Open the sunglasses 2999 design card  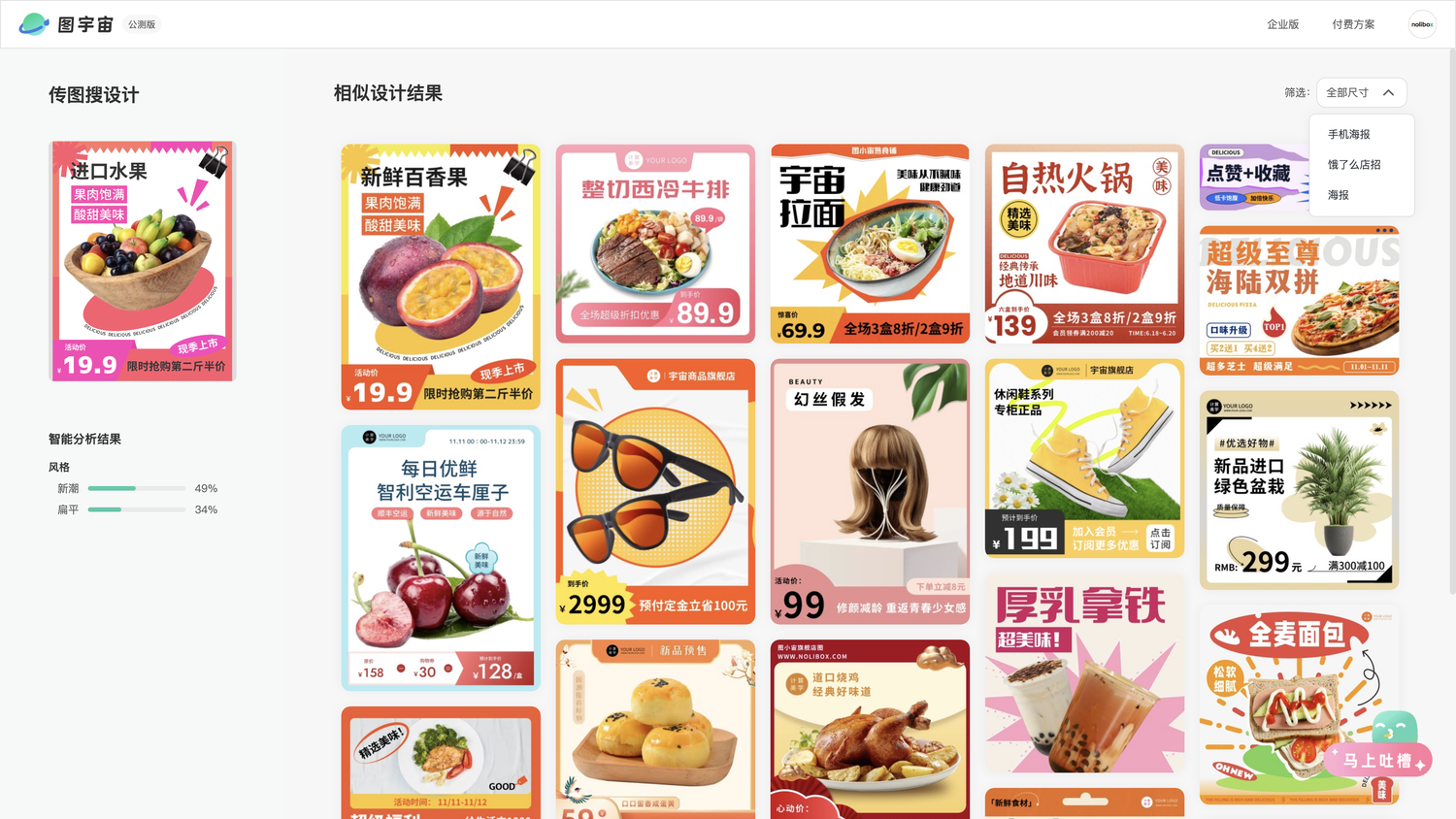click(x=655, y=492)
